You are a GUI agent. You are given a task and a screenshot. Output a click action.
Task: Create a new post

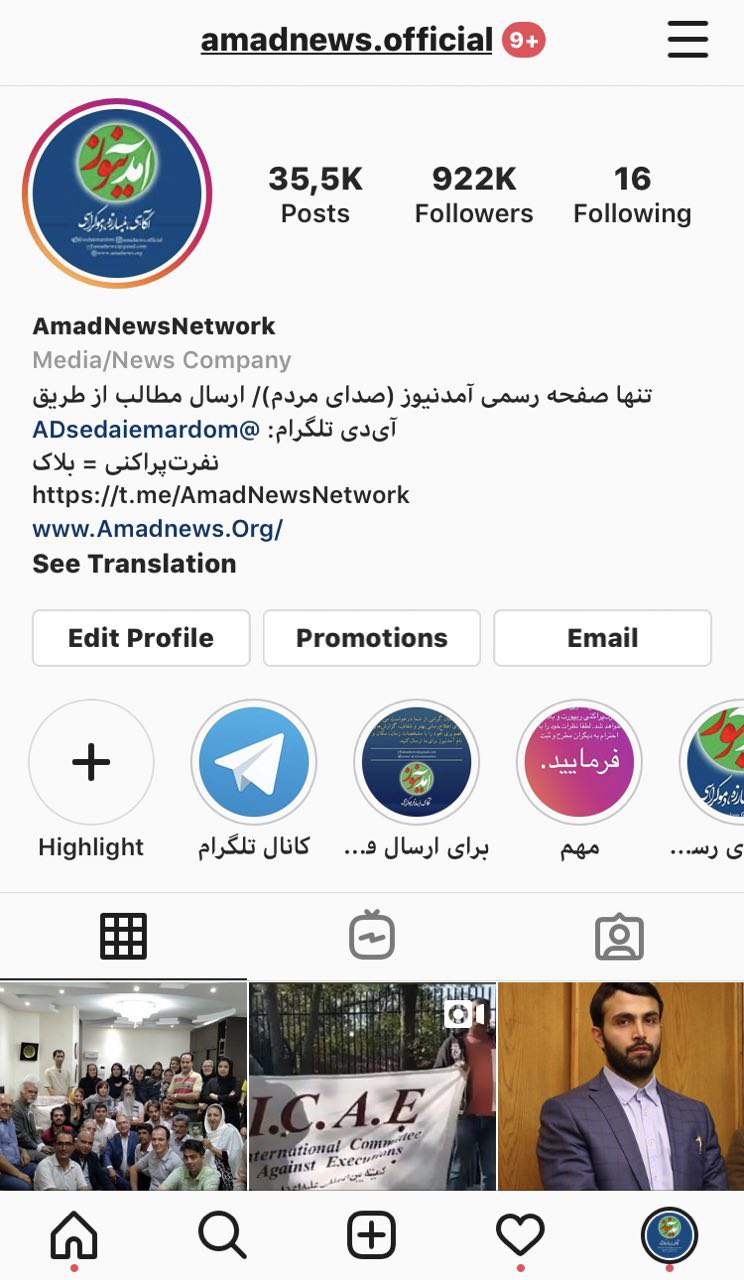pos(371,1236)
